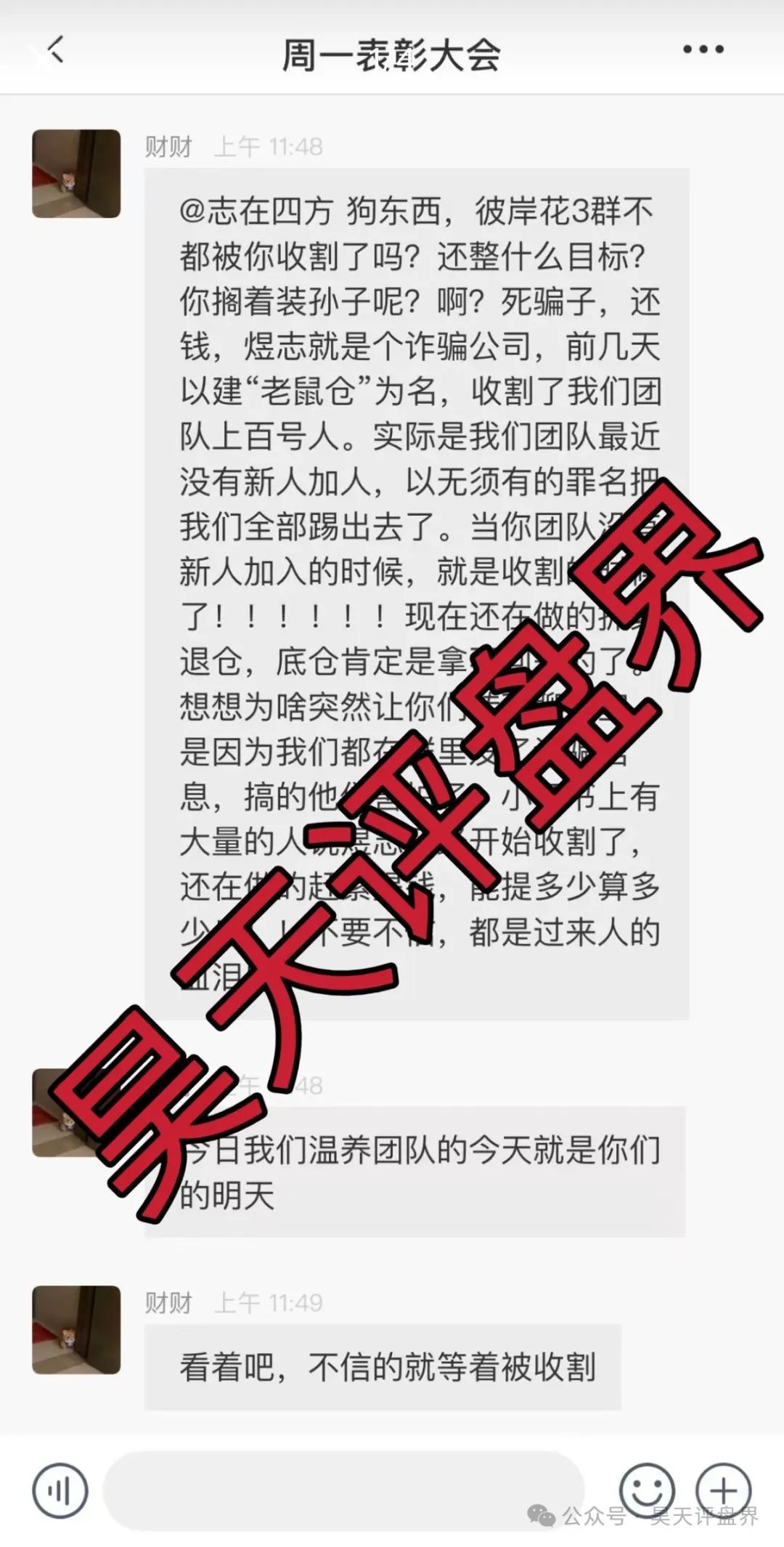This screenshot has height=1547, width=784.
Task: Switch to voice message input
Action: (x=60, y=1491)
